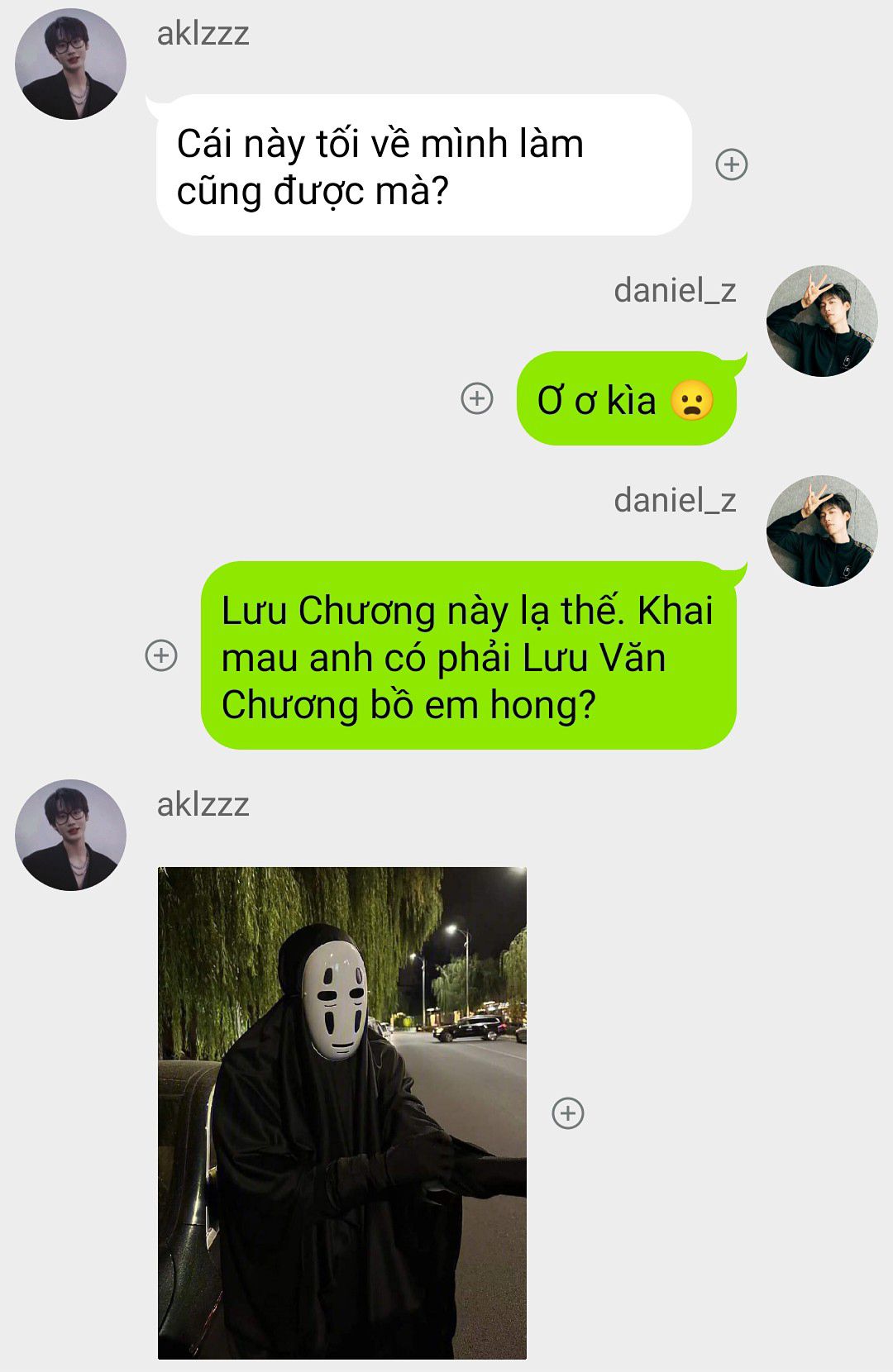Tap the plus icon beside the masked figure photo
Viewport: 893px width, 1372px height.
(567, 1112)
